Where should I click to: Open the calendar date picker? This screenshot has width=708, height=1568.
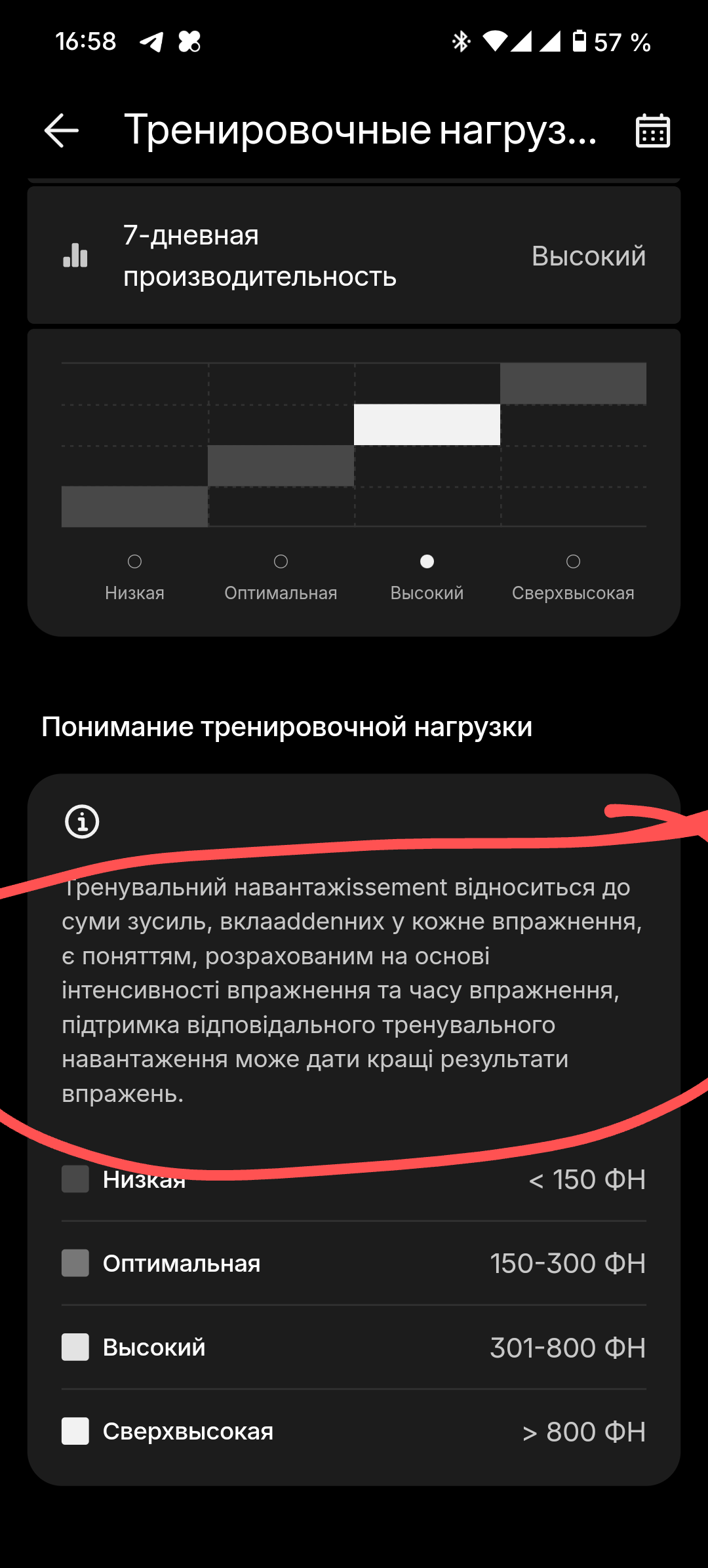[652, 130]
